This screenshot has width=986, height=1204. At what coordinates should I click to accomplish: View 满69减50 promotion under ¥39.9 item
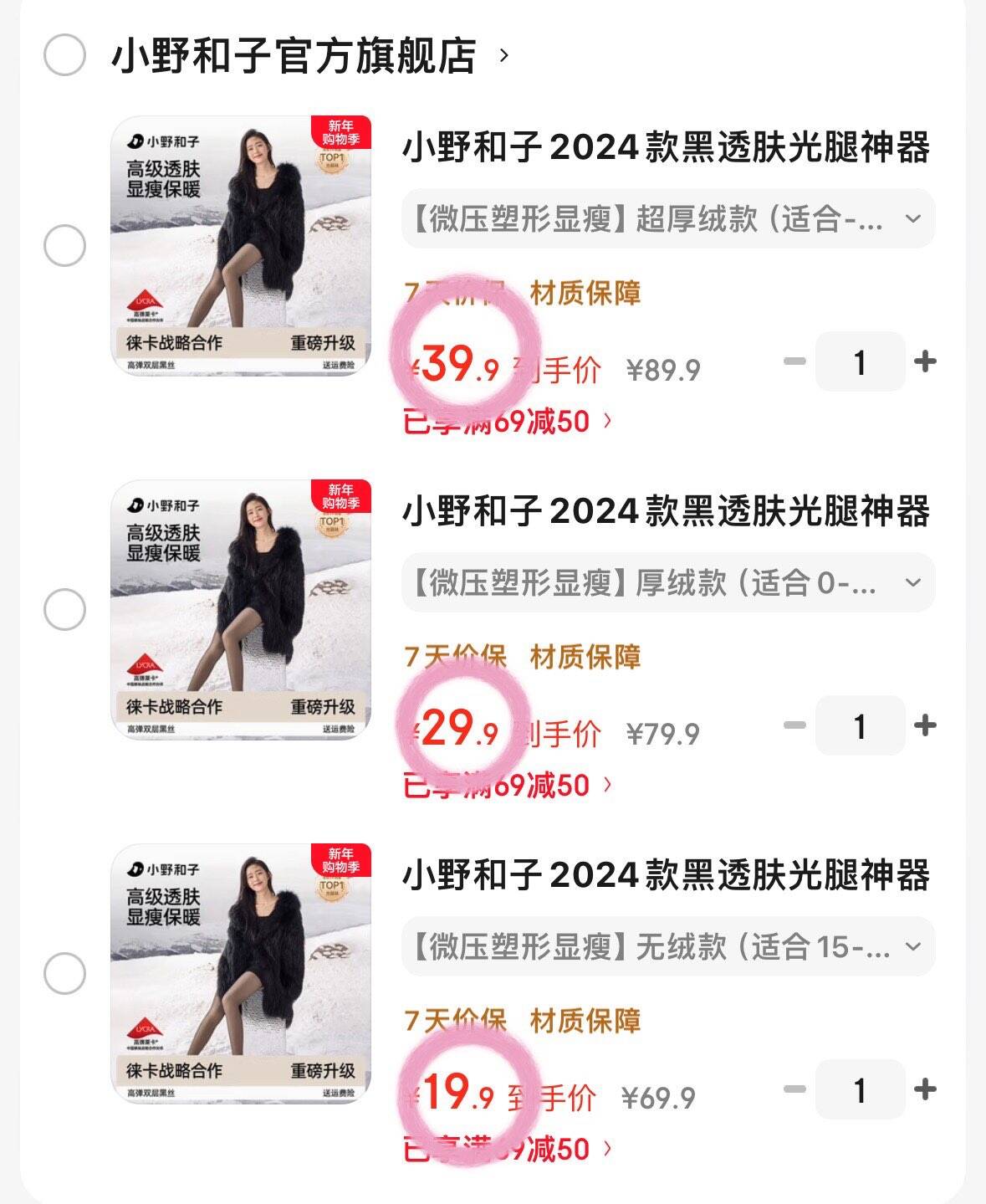[x=508, y=421]
